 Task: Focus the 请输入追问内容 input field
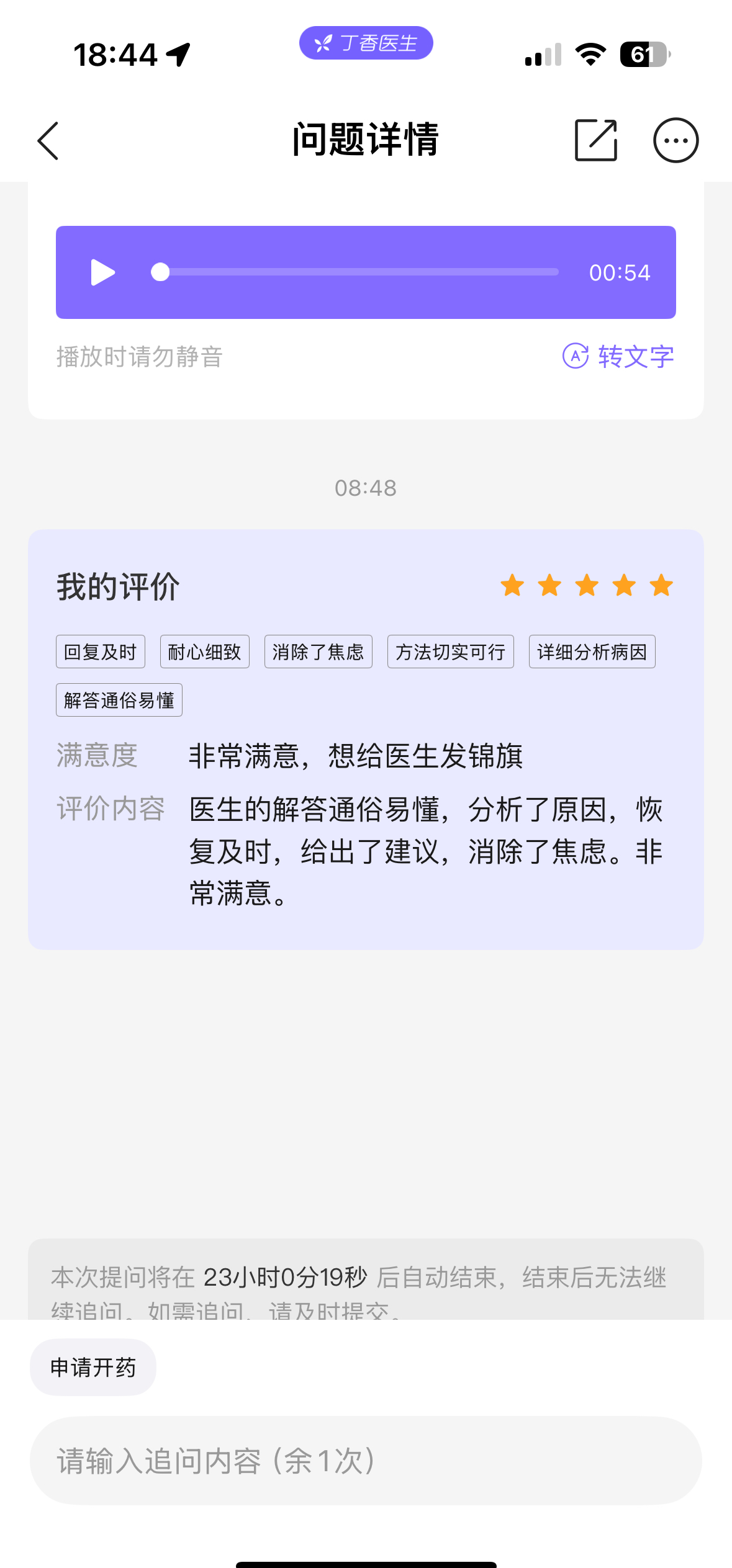tap(366, 1461)
